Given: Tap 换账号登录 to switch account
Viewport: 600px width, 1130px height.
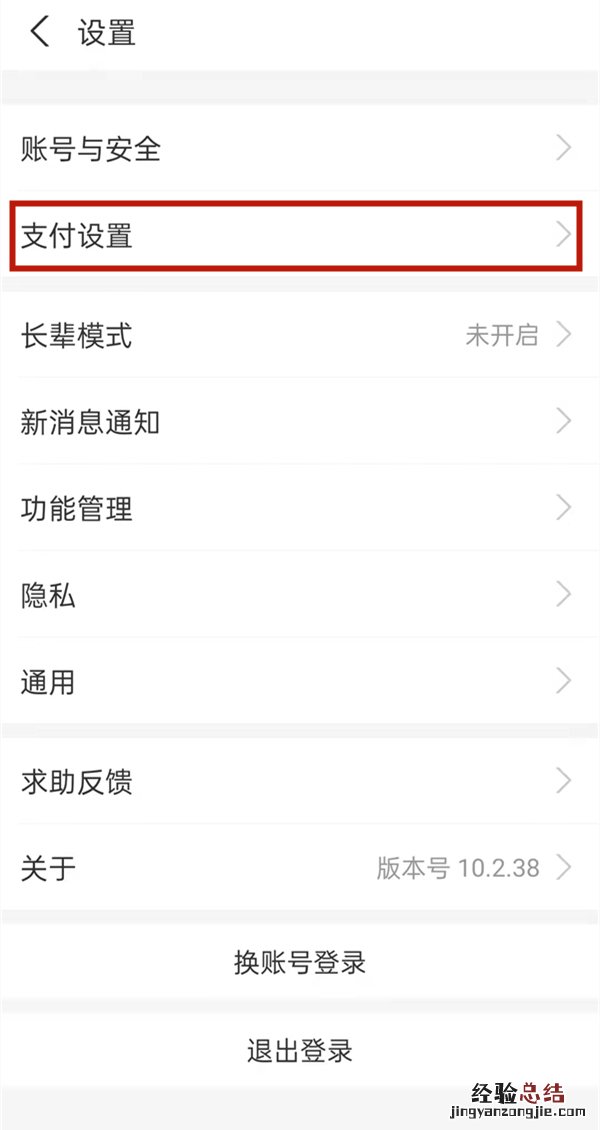Looking at the screenshot, I should click(300, 962).
